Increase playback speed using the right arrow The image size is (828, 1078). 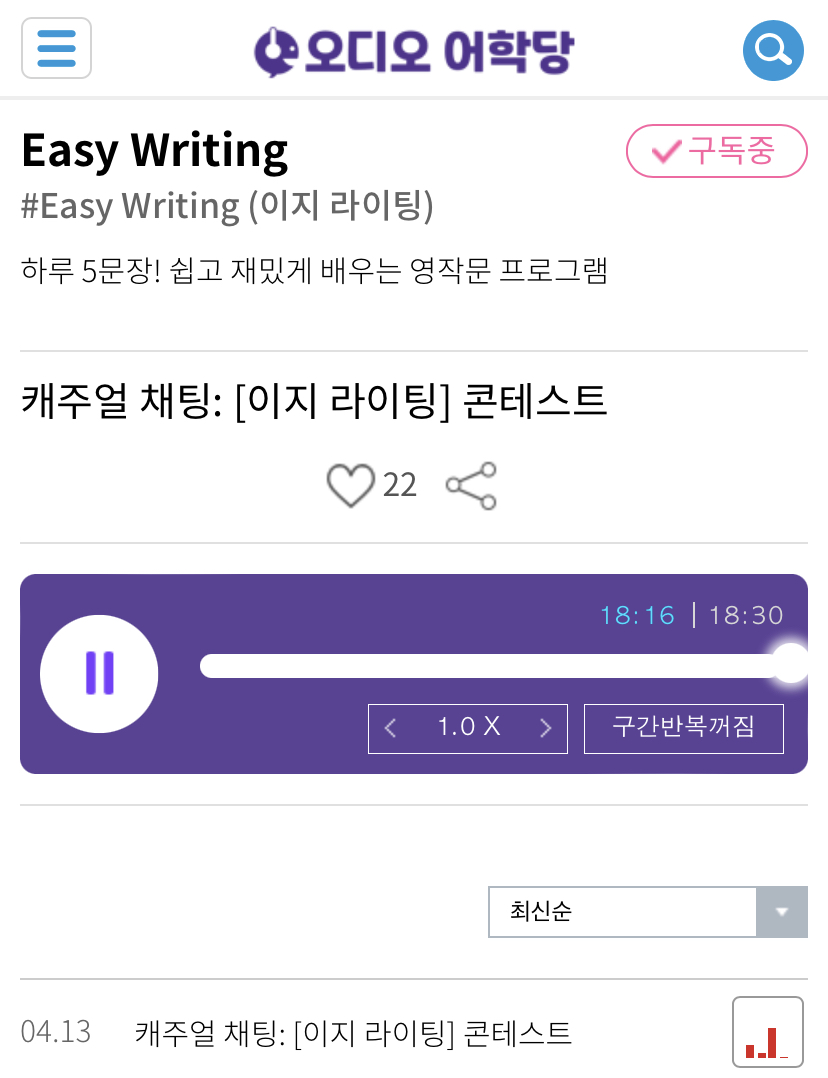(x=546, y=728)
